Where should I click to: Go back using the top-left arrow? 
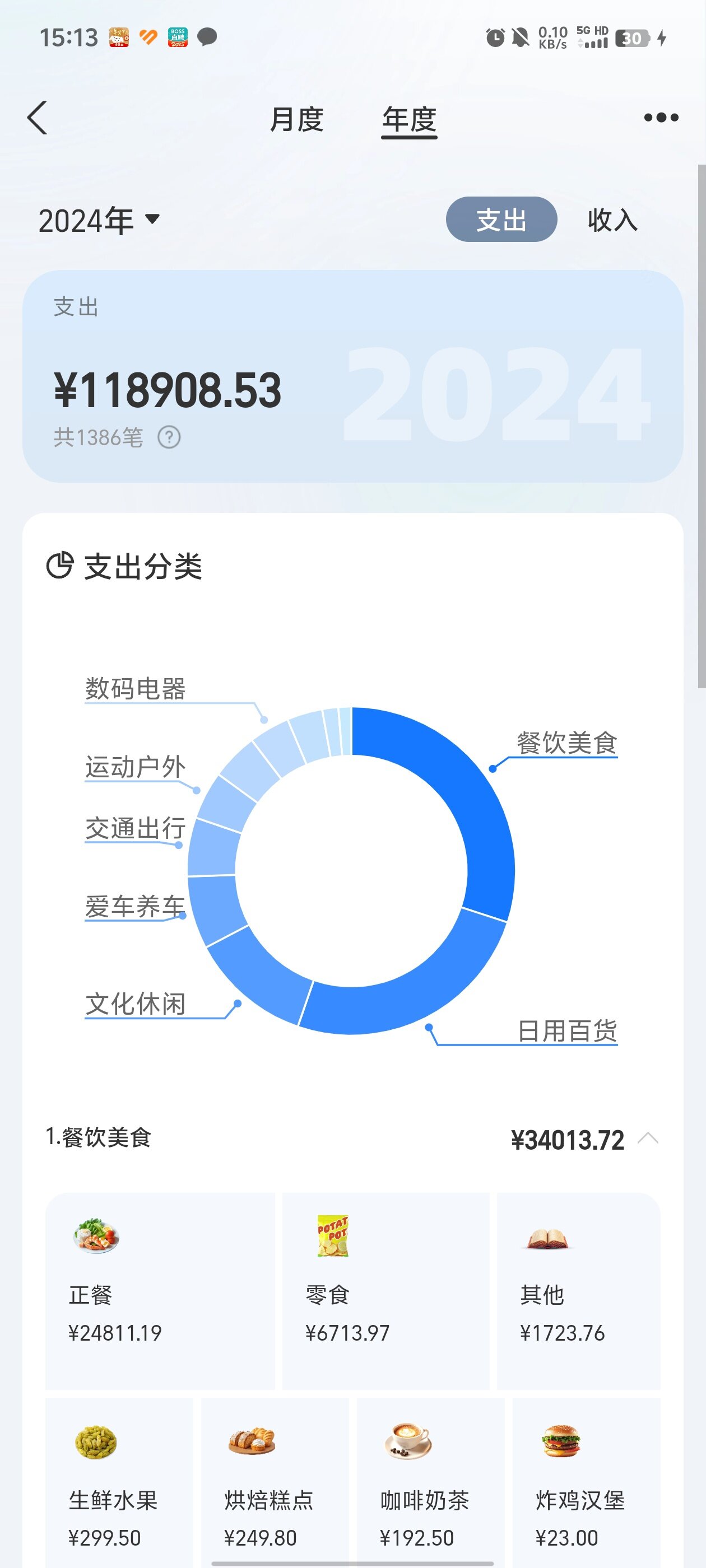tap(37, 118)
